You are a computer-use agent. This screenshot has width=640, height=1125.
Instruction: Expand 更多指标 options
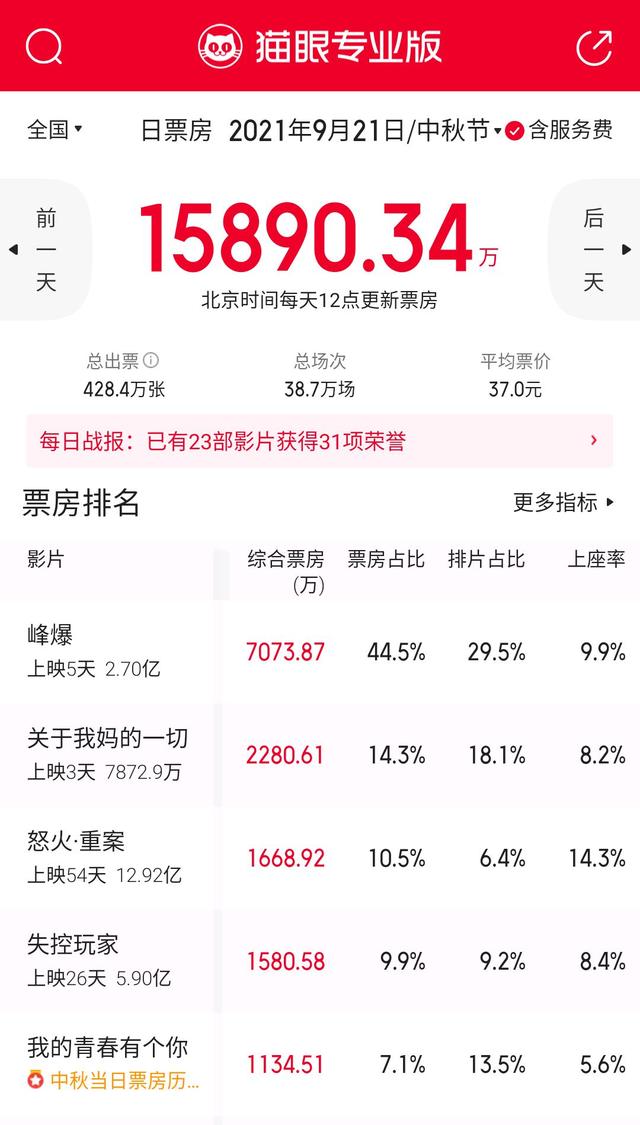click(564, 502)
